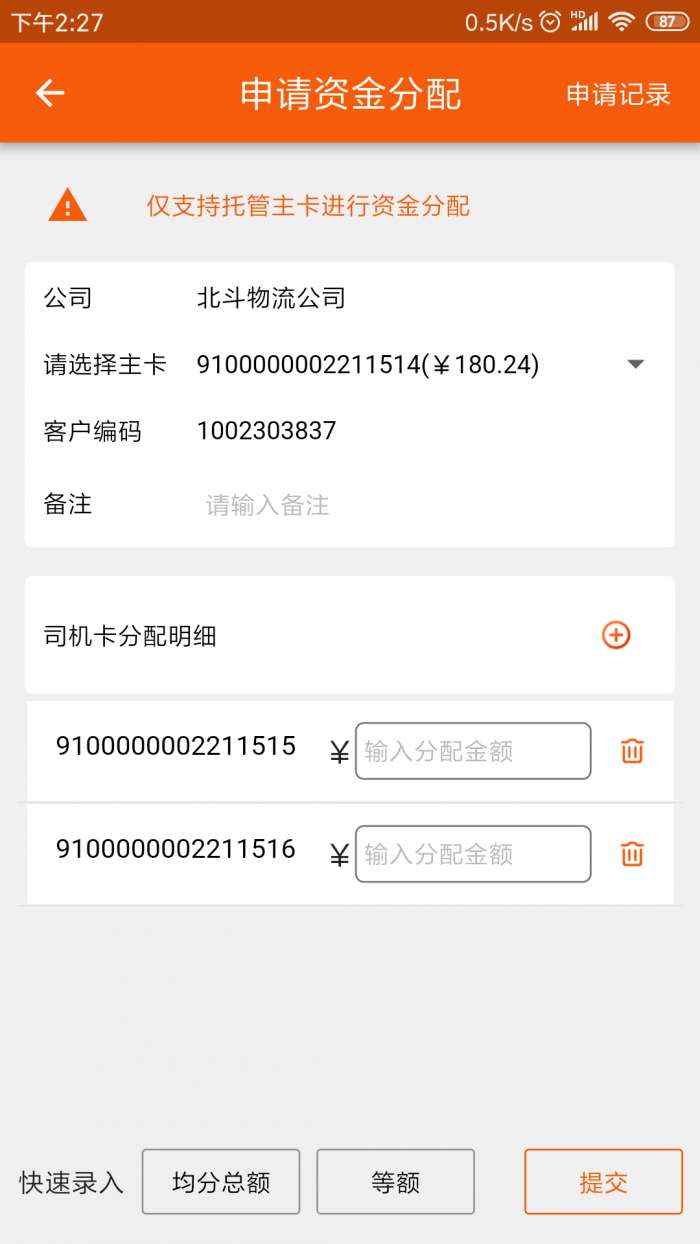
Task: Go back using the arrow icon
Action: [x=50, y=93]
